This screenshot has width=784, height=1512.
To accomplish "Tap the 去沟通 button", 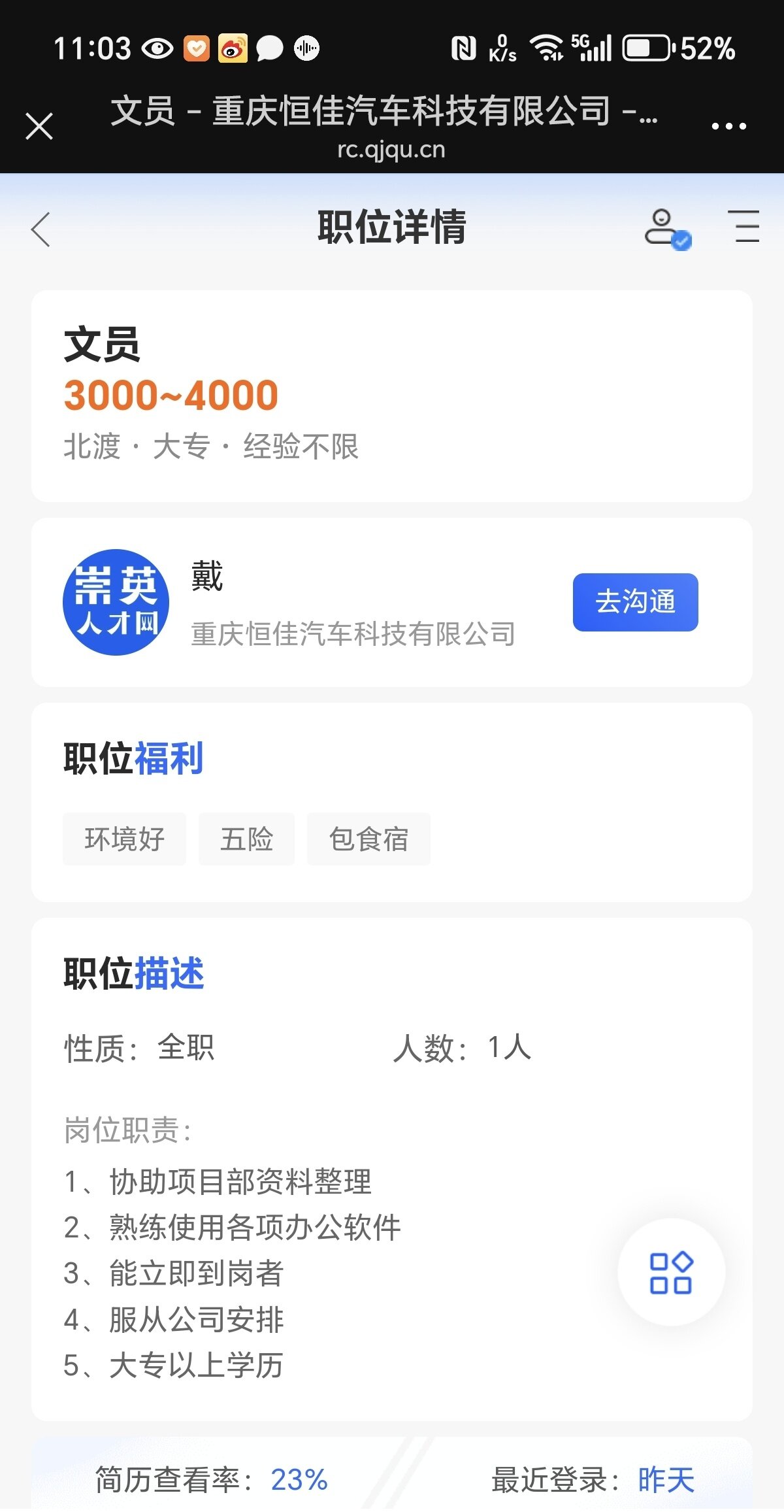I will point(635,602).
